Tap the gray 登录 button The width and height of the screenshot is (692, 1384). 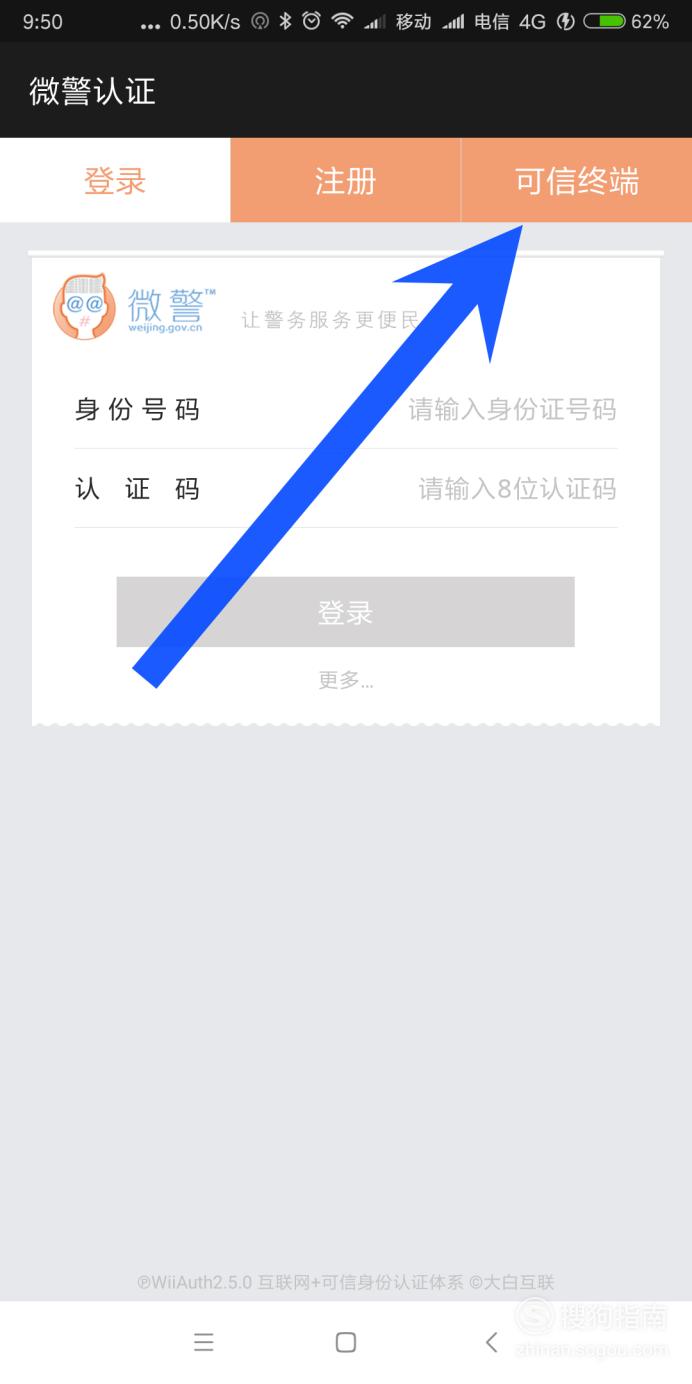tap(345, 612)
